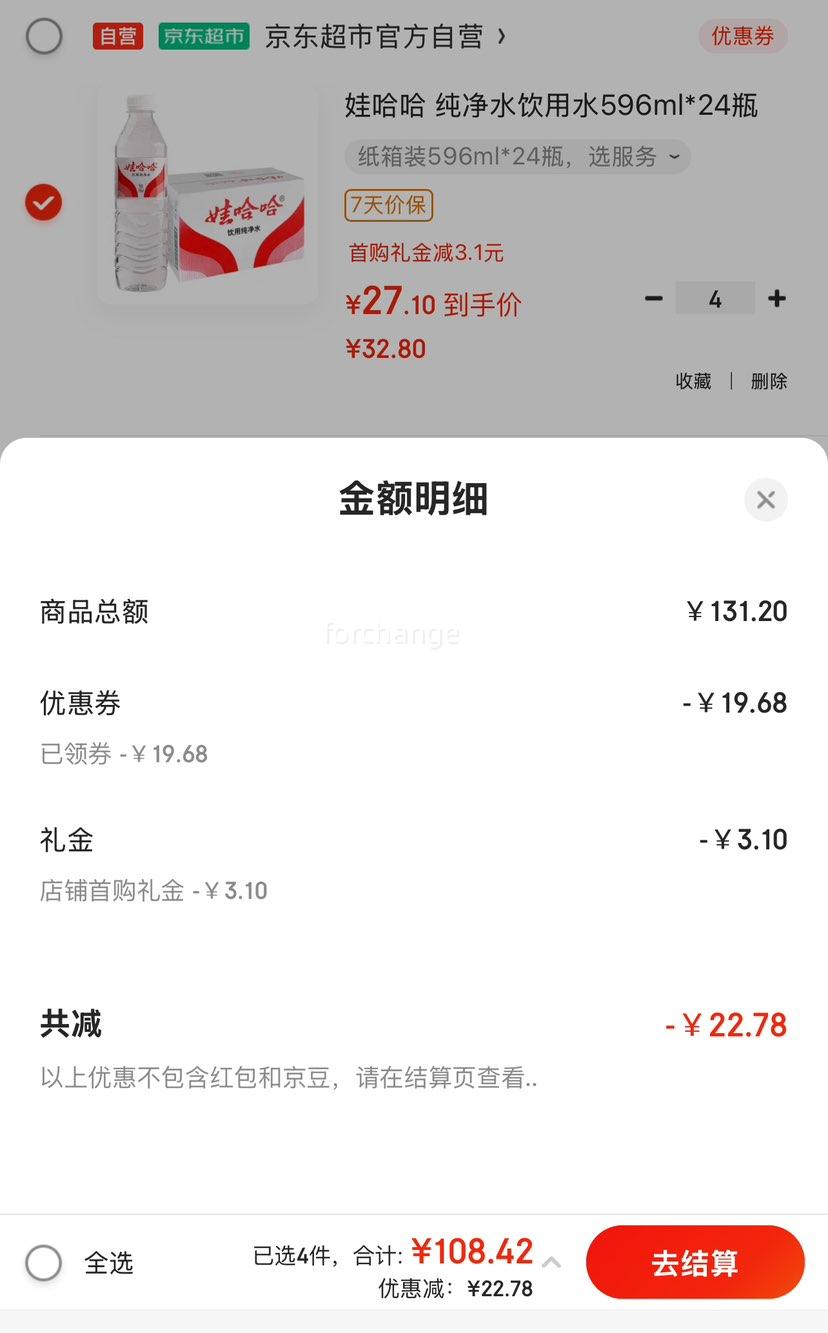Open the Wahaha water product image
Screen dimensions: 828x1333
tap(207, 195)
